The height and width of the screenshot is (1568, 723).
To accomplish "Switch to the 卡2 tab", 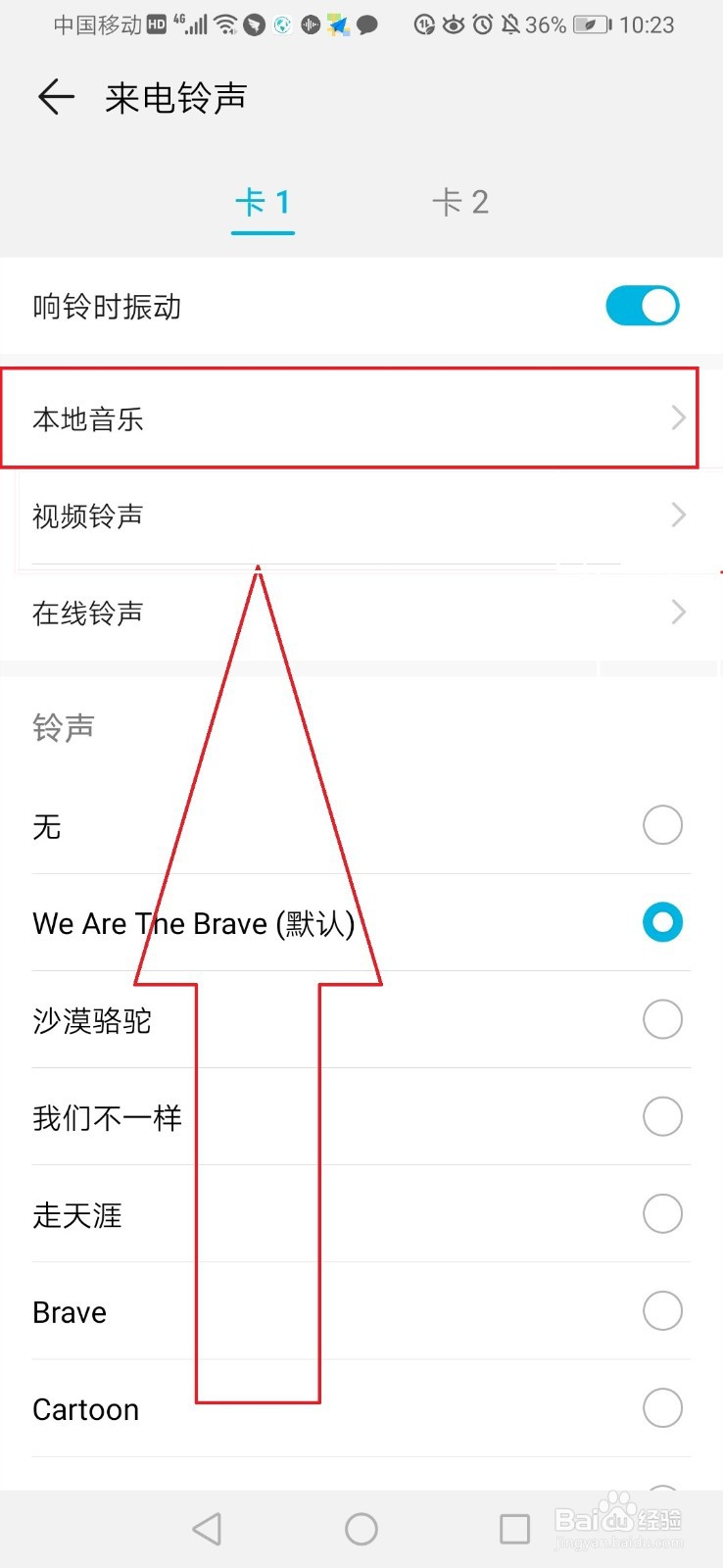I will 460,201.
